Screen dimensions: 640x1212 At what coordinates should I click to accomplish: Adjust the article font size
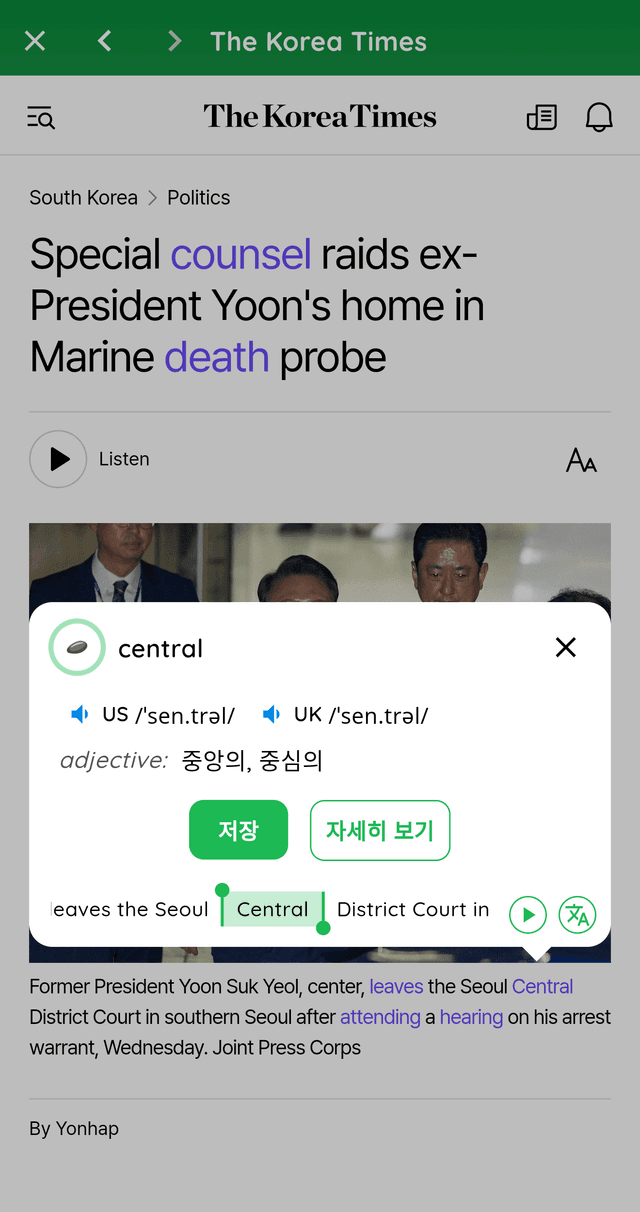[x=581, y=460]
